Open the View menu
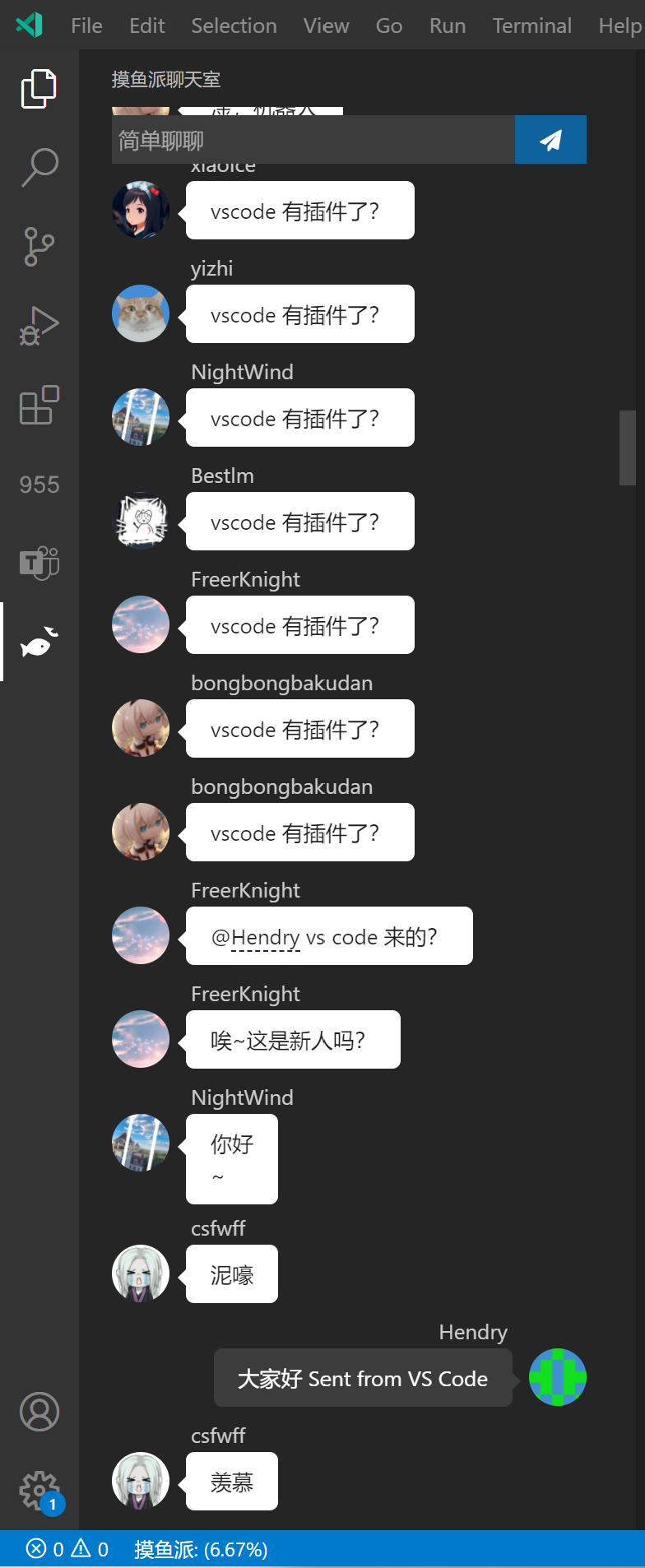645x1568 pixels. coord(326,26)
